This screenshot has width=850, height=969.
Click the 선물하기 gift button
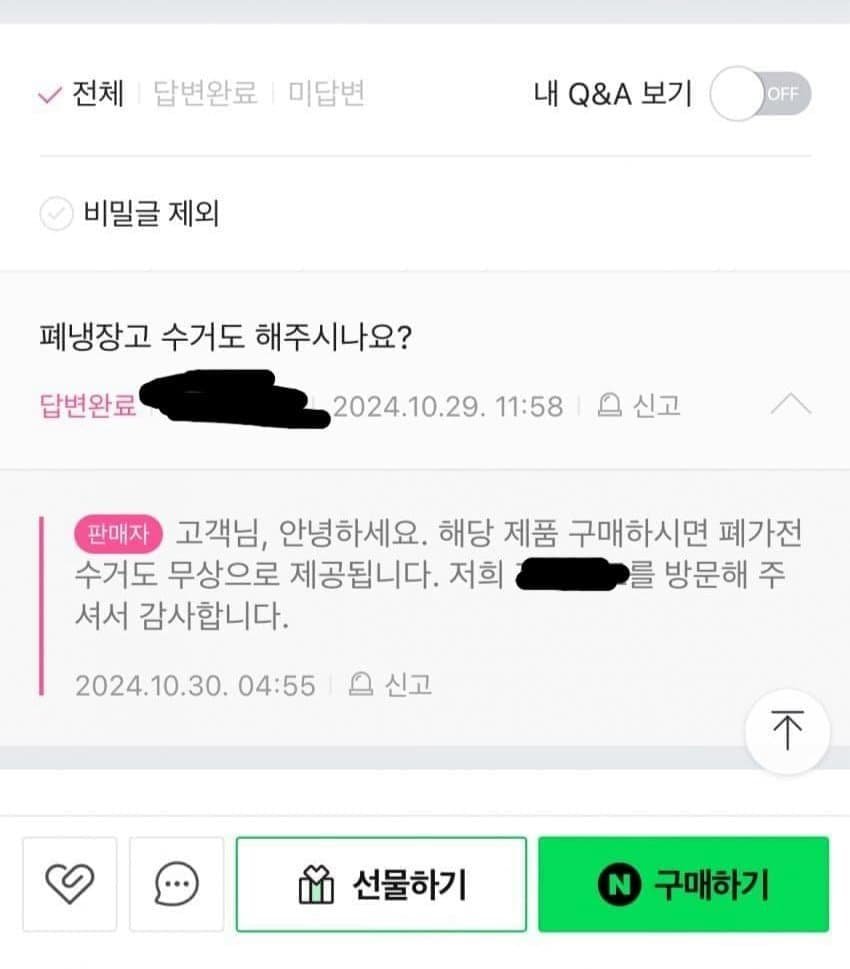pos(381,884)
